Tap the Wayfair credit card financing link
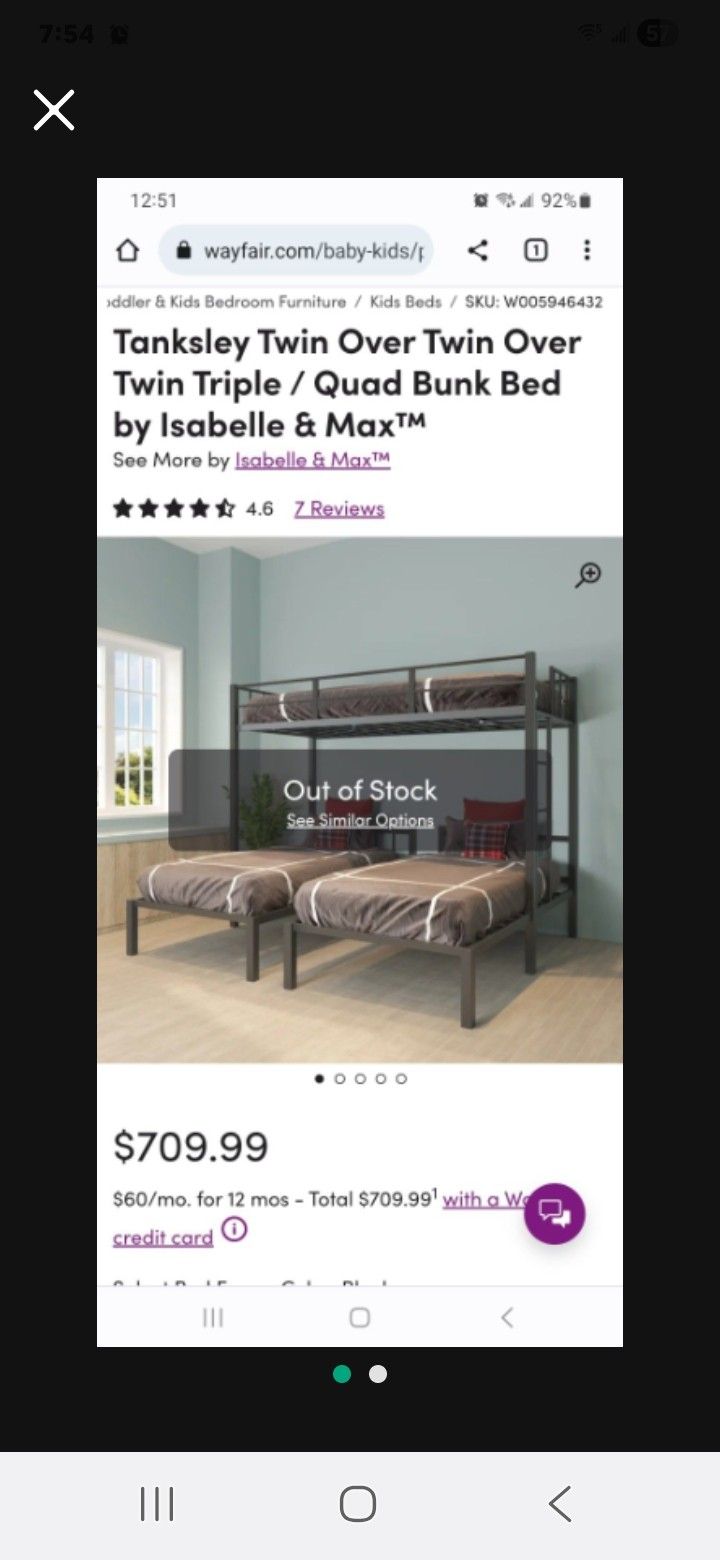This screenshot has height=1560, width=720. tap(489, 1198)
